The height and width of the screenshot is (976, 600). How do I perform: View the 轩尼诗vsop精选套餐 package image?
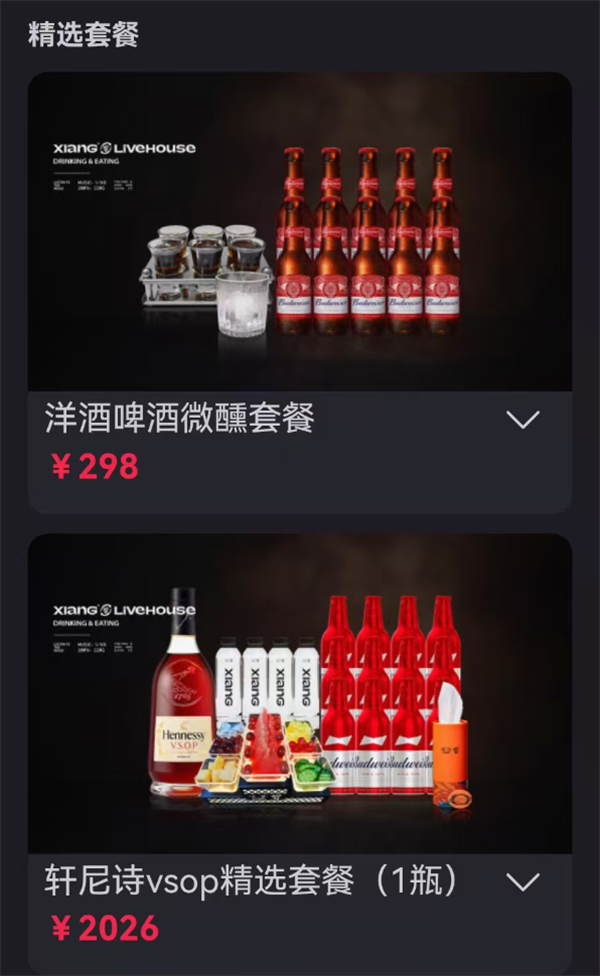coord(300,693)
